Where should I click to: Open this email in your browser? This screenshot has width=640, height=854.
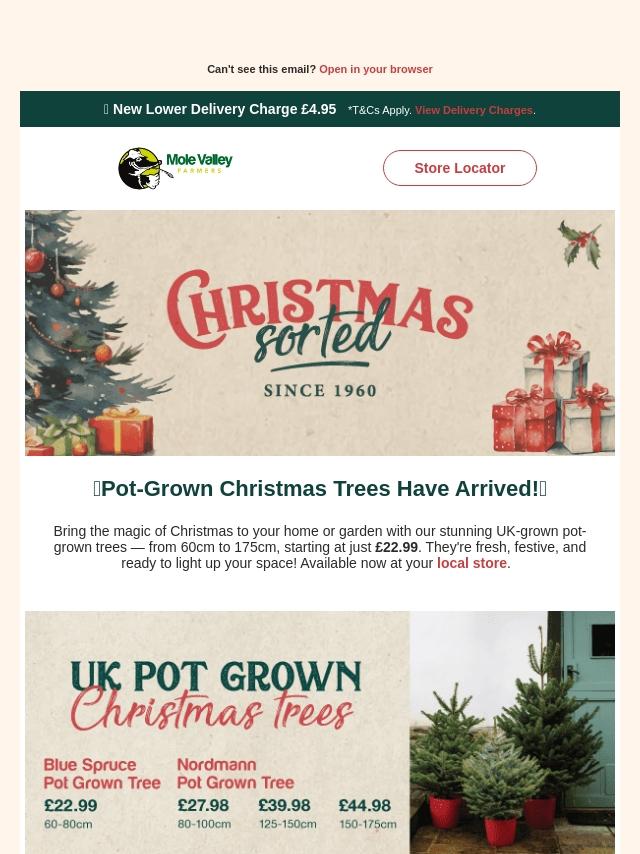coord(375,69)
